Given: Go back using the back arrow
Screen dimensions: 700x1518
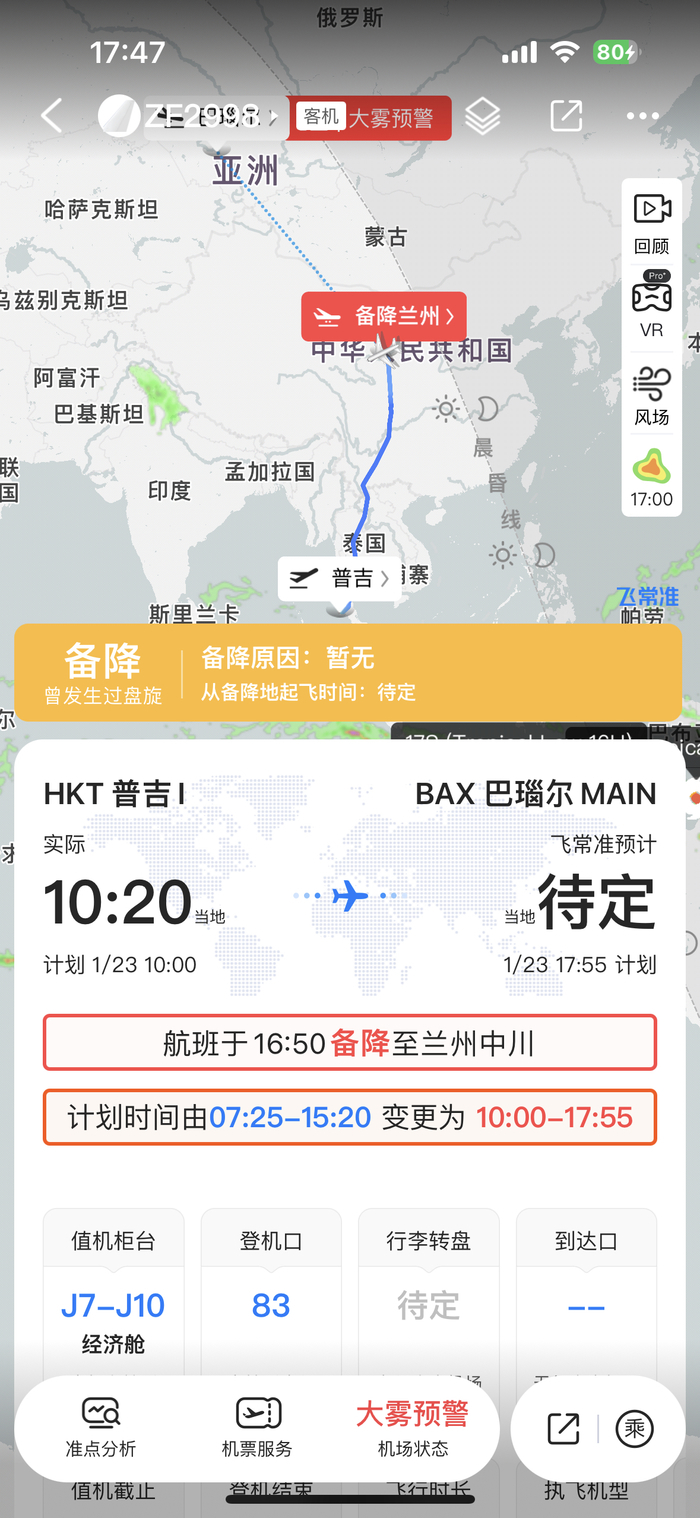Looking at the screenshot, I should point(52,116).
